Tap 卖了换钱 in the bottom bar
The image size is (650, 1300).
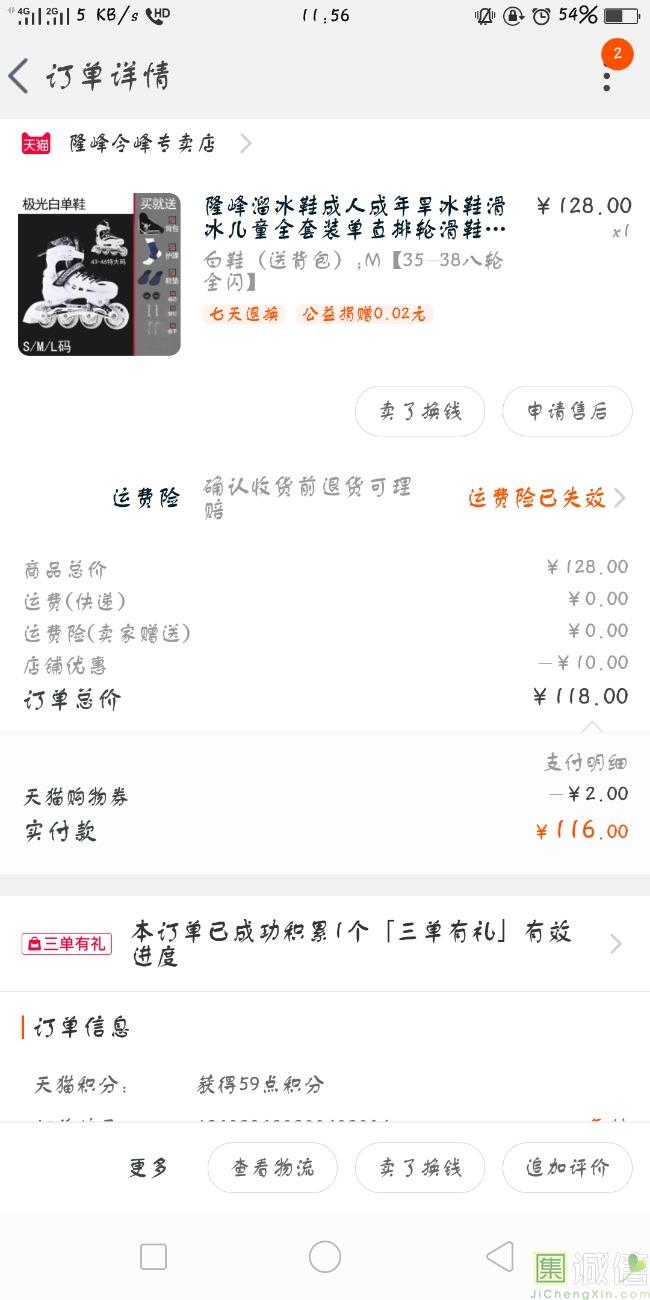pyautogui.click(x=420, y=1168)
